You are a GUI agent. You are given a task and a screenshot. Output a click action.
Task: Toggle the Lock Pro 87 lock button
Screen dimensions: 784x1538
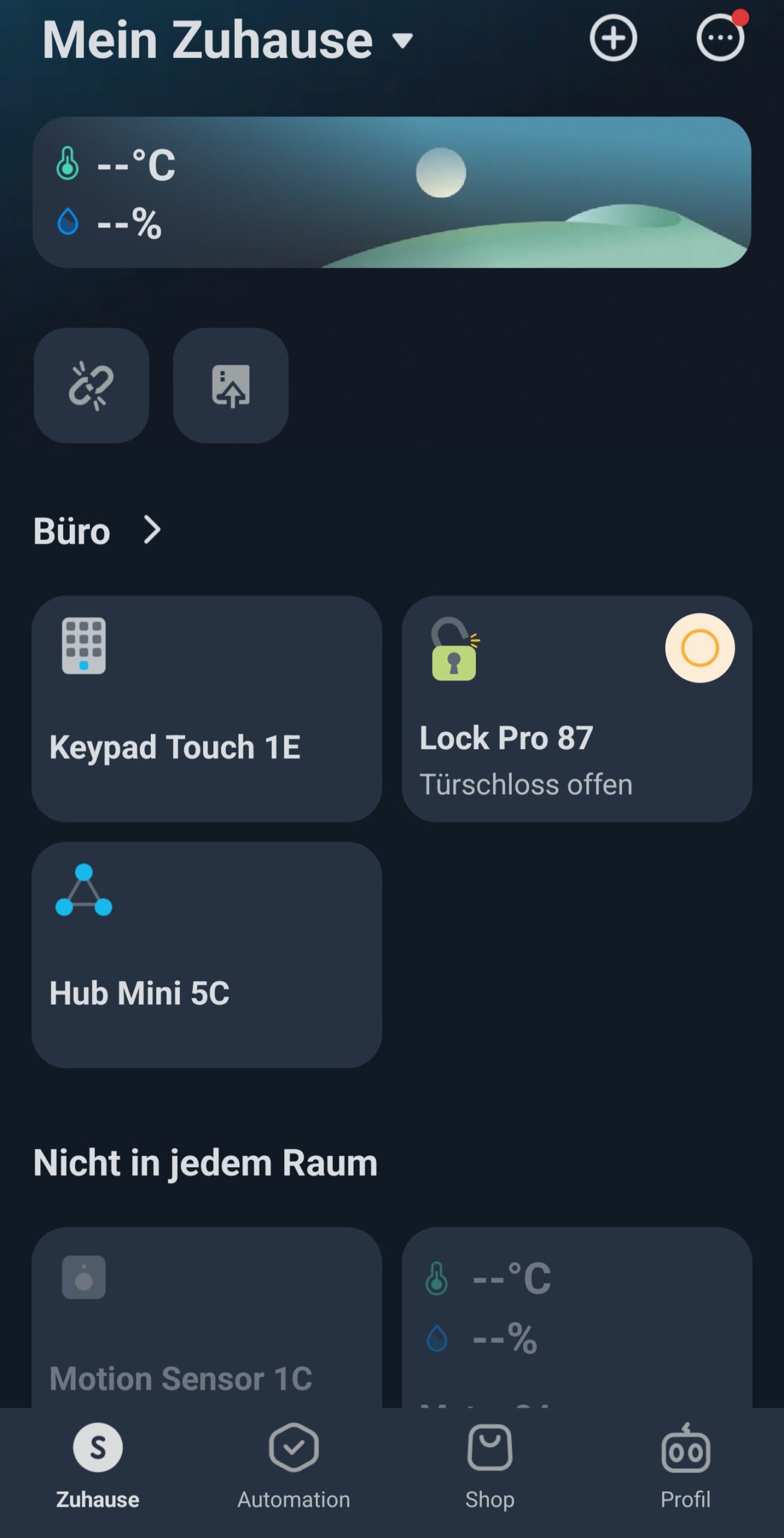point(700,648)
